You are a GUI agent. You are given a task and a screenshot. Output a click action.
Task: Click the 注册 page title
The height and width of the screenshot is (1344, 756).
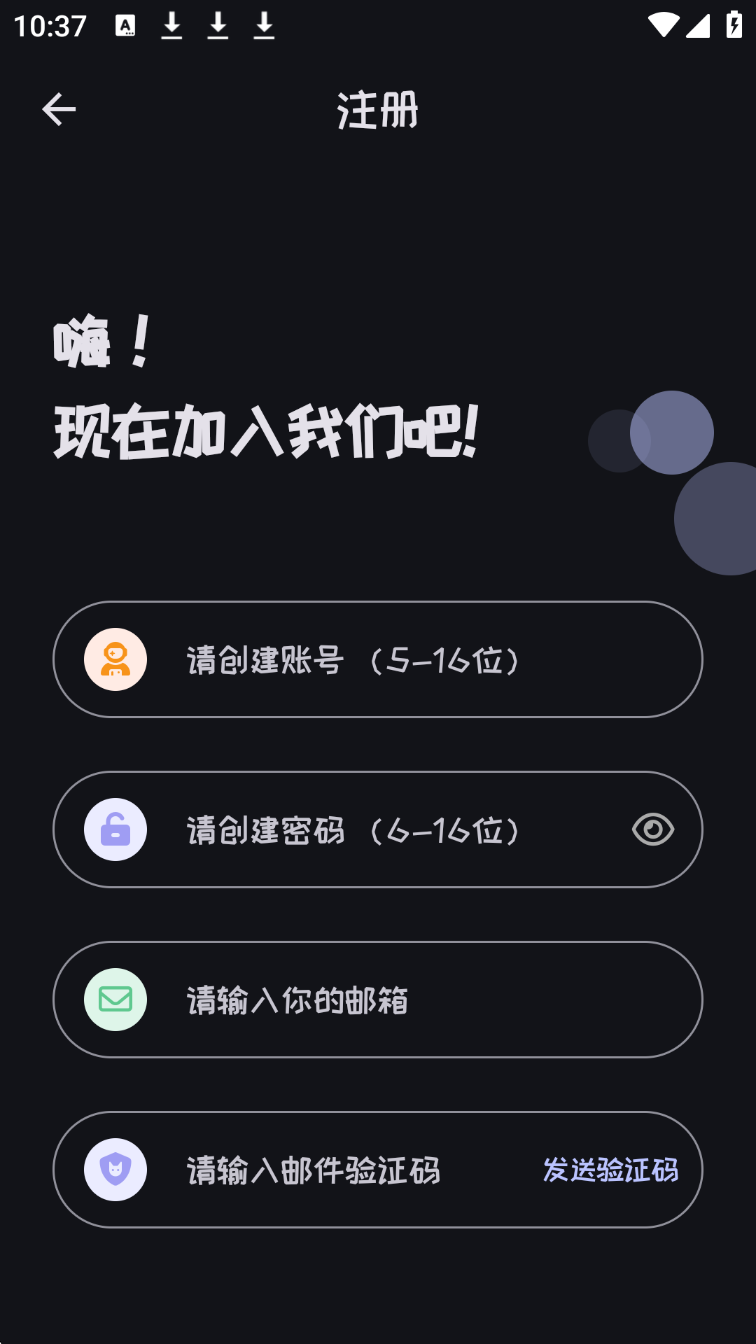(x=376, y=109)
